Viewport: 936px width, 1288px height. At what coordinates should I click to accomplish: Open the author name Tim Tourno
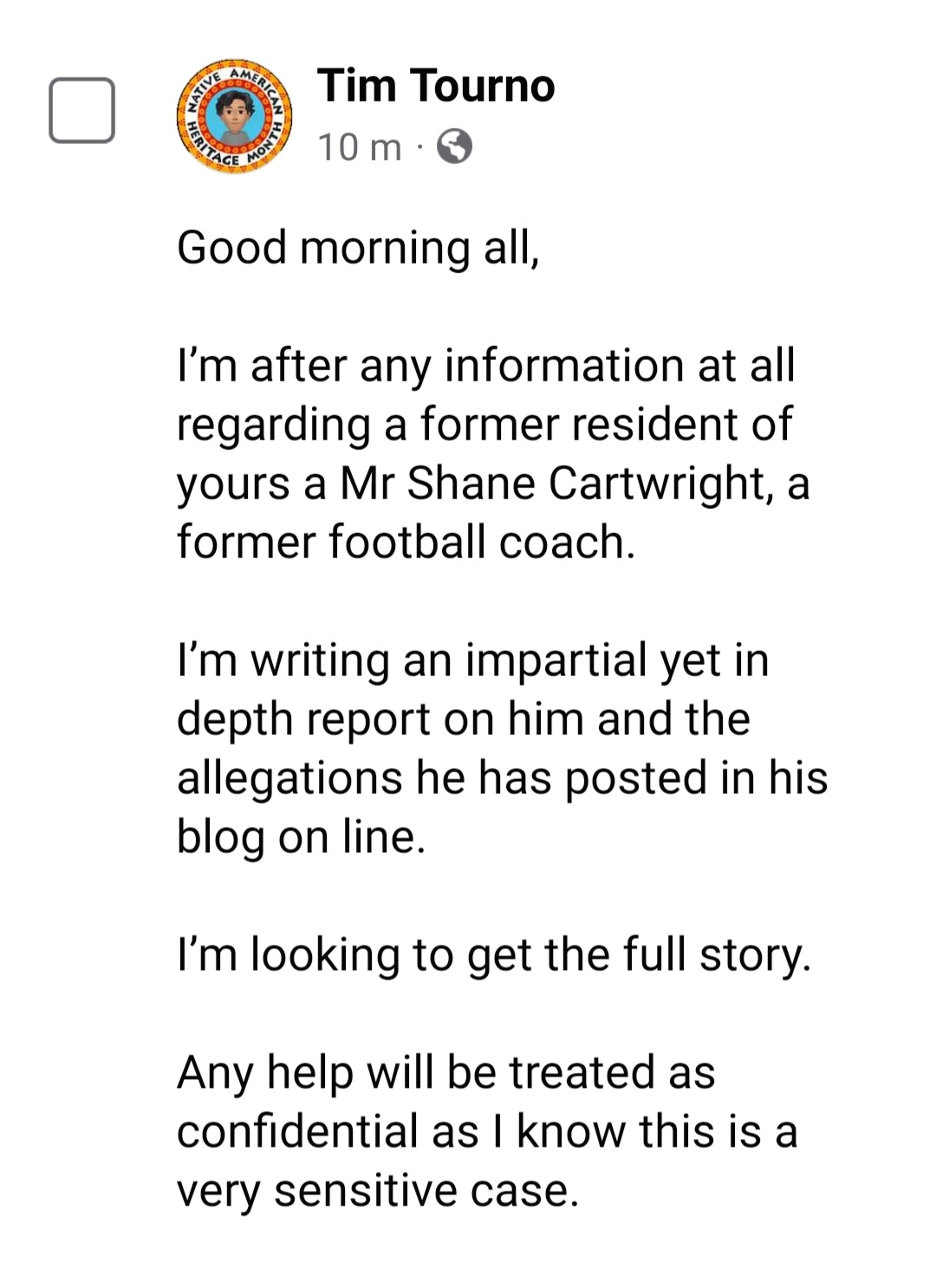pyautogui.click(x=435, y=86)
